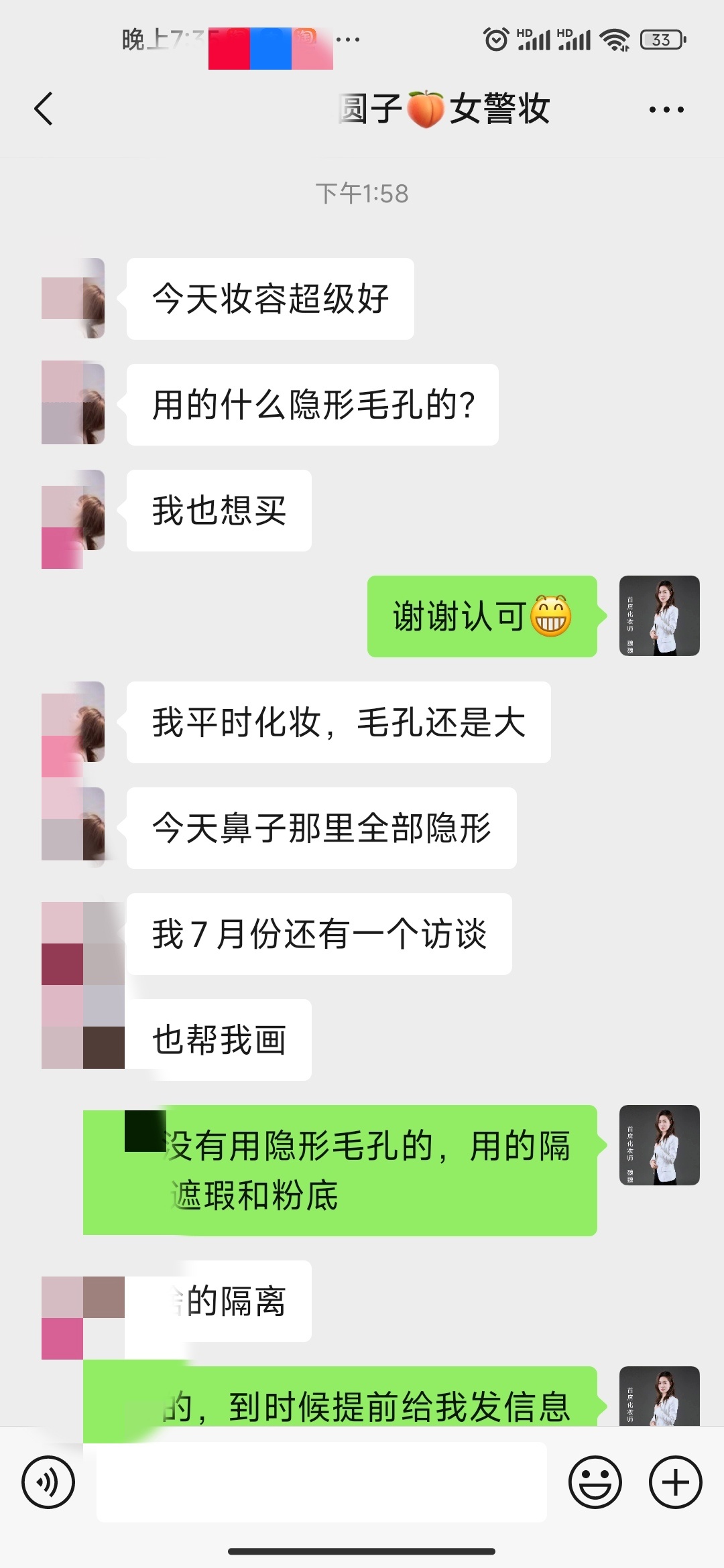Open the emoji sticker panel
Image resolution: width=724 pixels, height=1568 pixels.
[x=595, y=1482]
